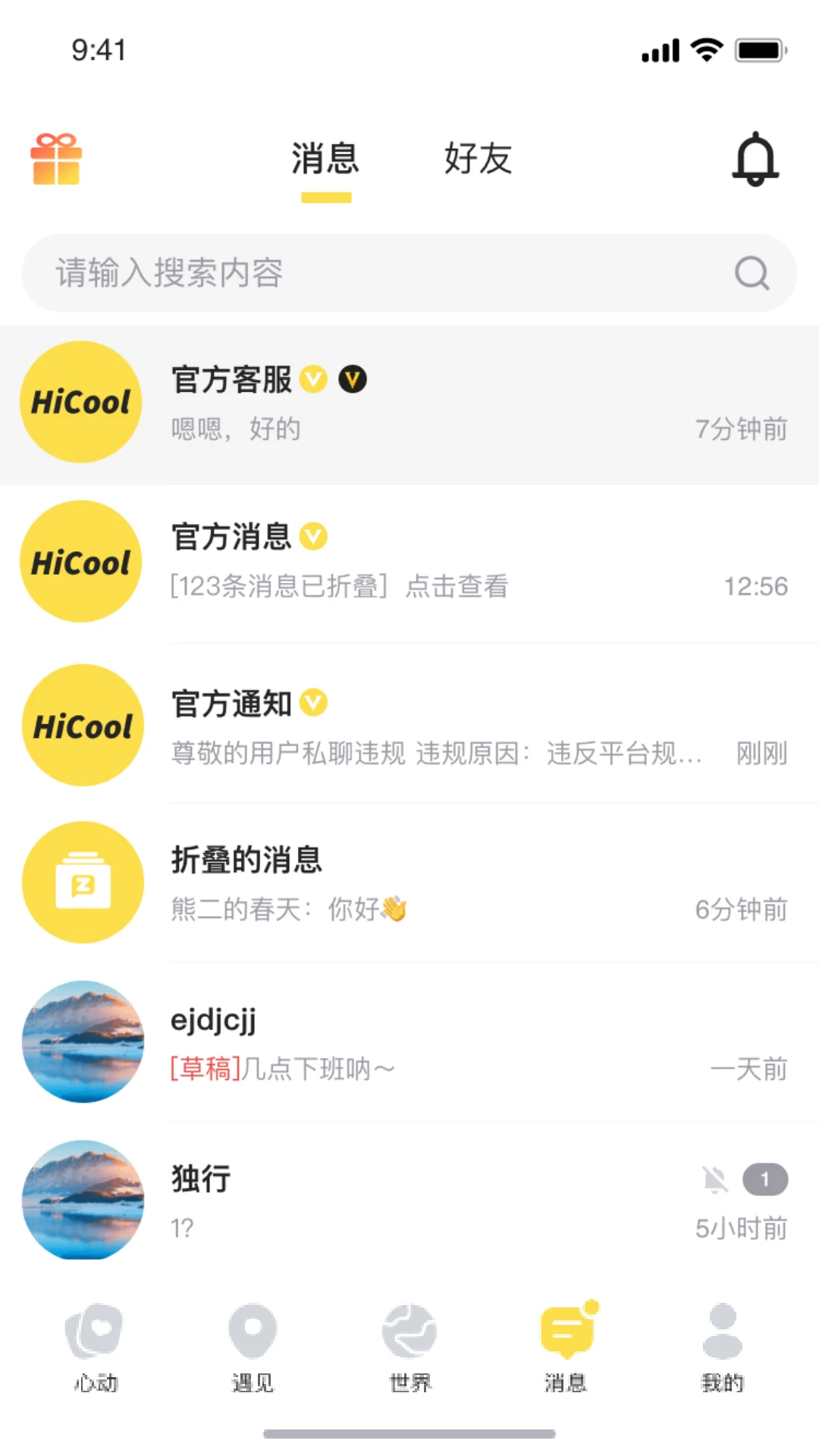Tap the muted bell icon on 独行 chat
Viewport: 819px width, 1456px height.
(x=714, y=1179)
